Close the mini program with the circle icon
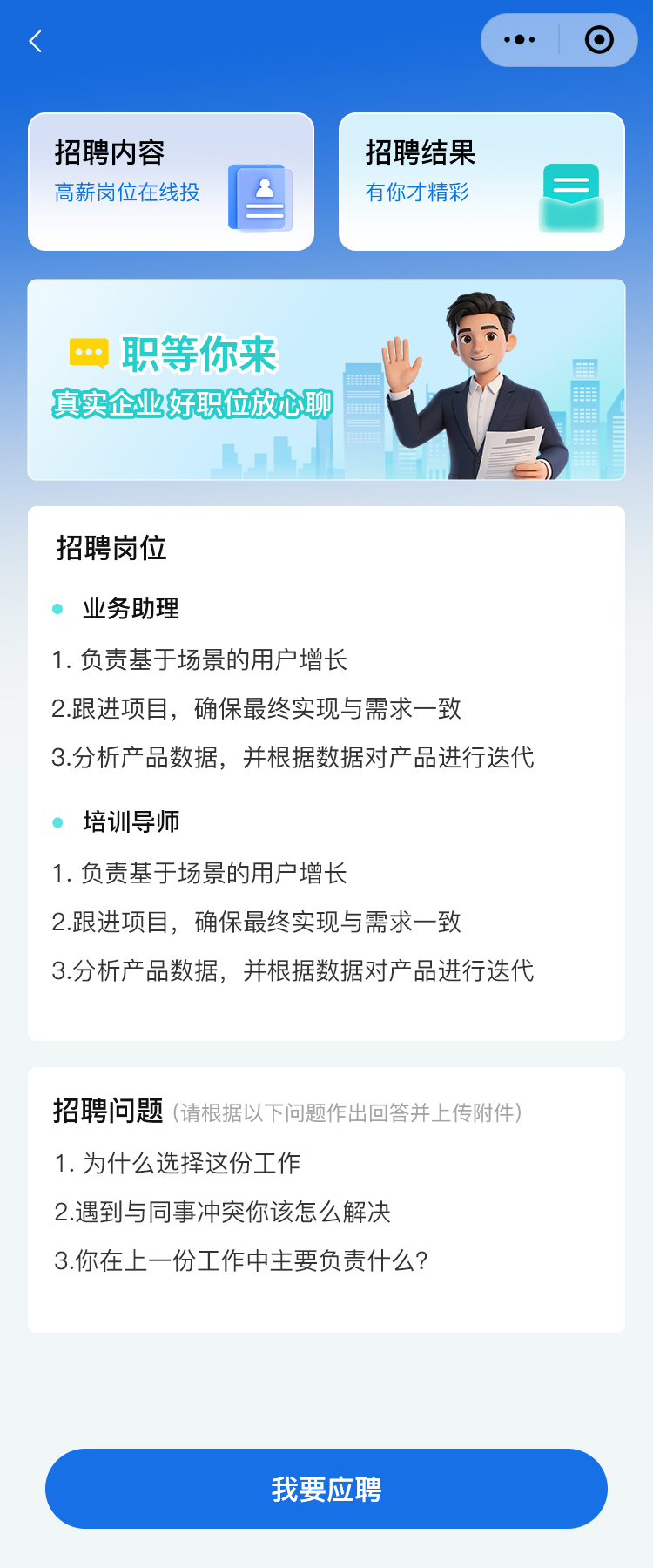Viewport: 653px width, 1568px height. (599, 40)
